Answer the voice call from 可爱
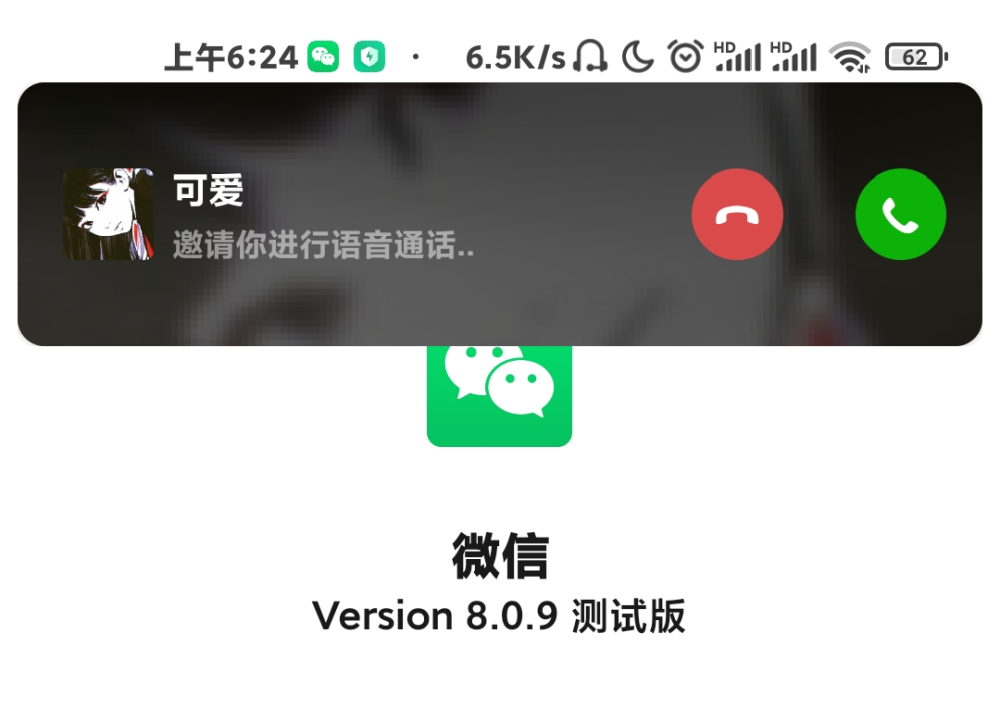This screenshot has height=708, width=1000. [900, 215]
